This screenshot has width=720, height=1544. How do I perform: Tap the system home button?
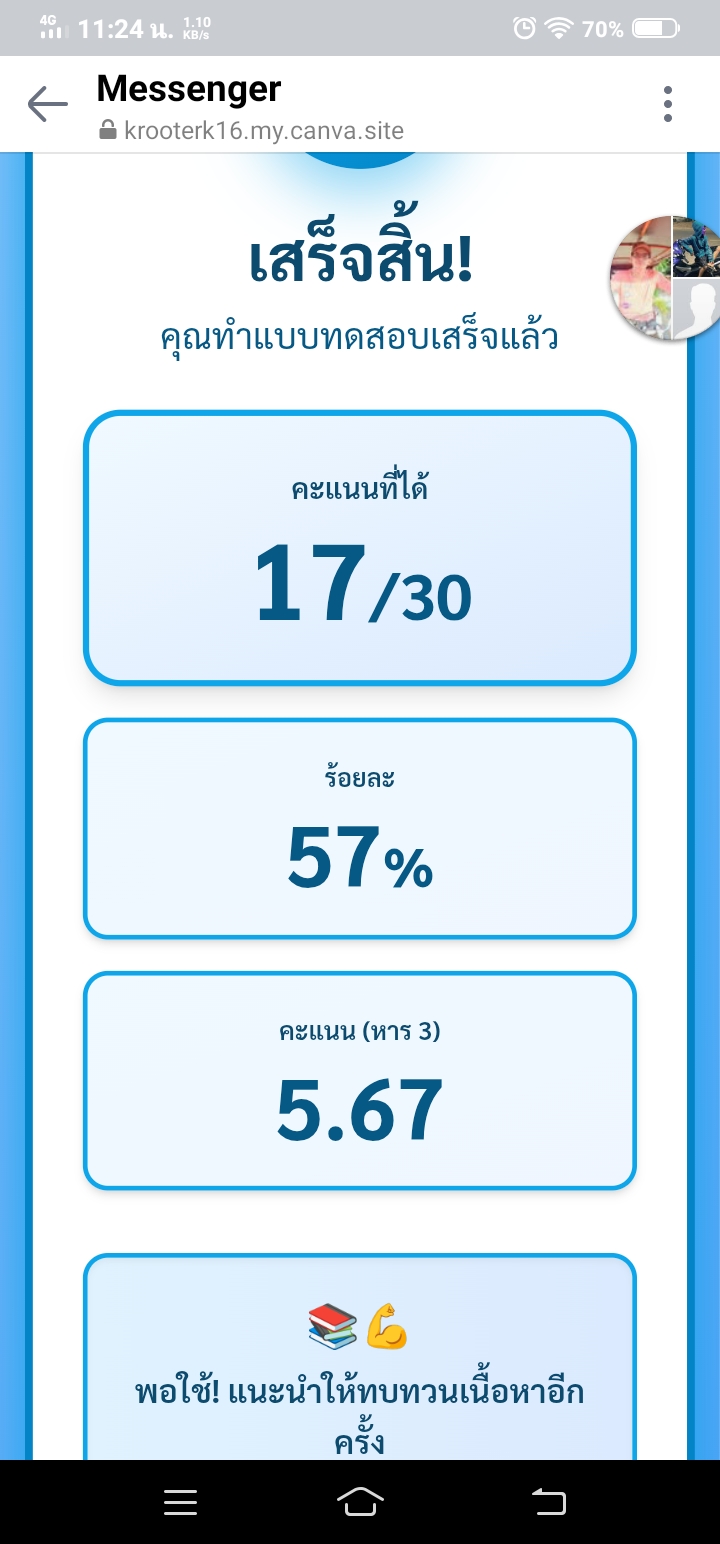click(360, 1501)
